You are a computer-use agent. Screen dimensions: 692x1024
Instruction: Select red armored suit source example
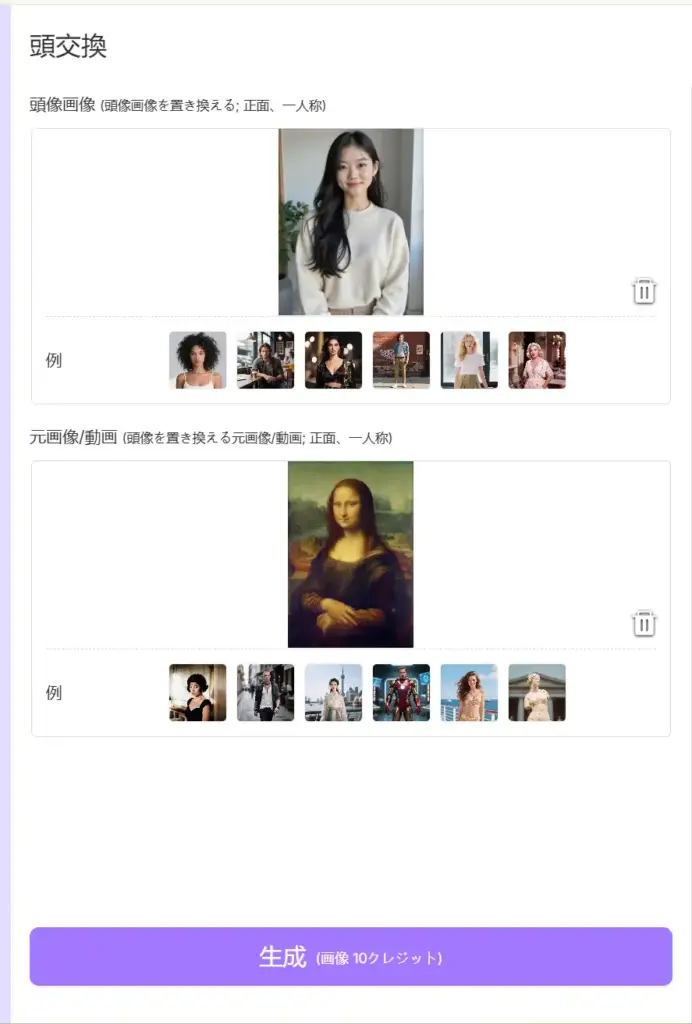(401, 692)
